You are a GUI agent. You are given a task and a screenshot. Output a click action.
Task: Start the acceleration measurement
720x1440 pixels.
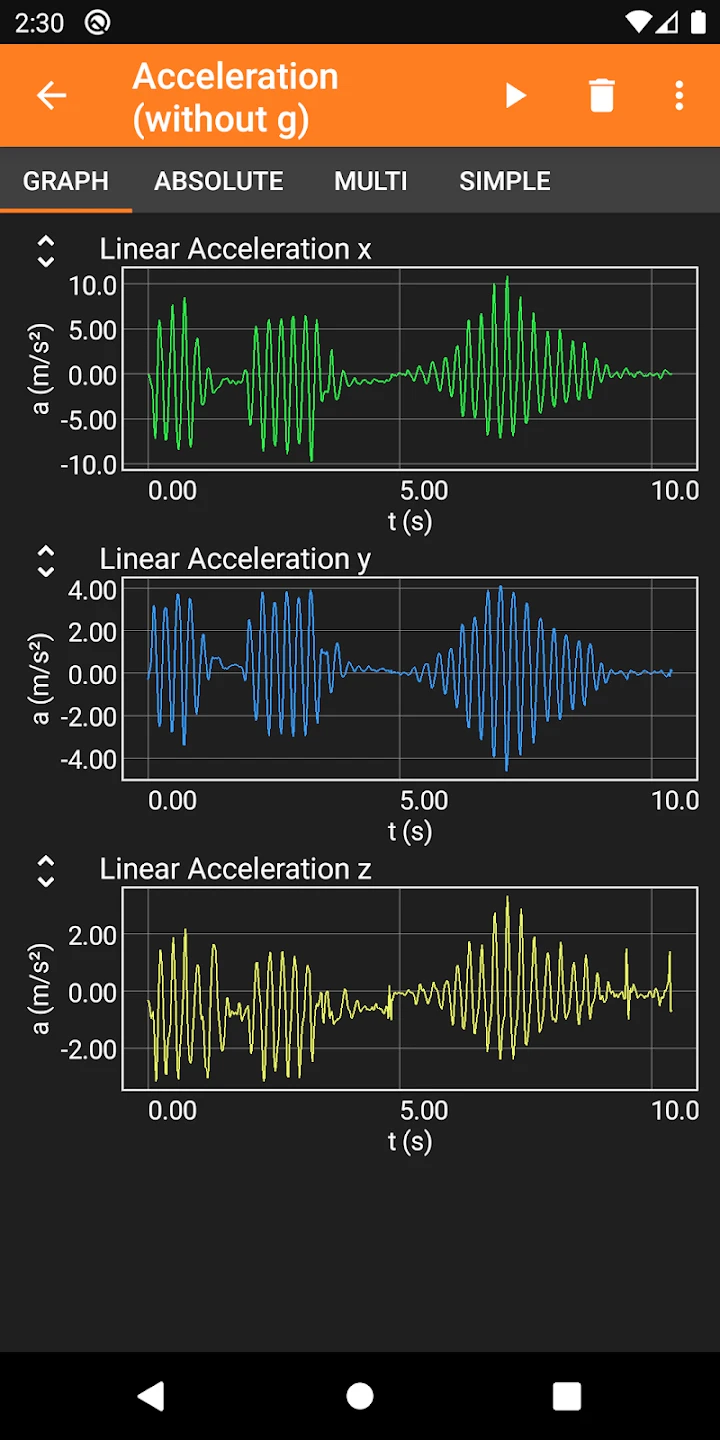(515, 96)
